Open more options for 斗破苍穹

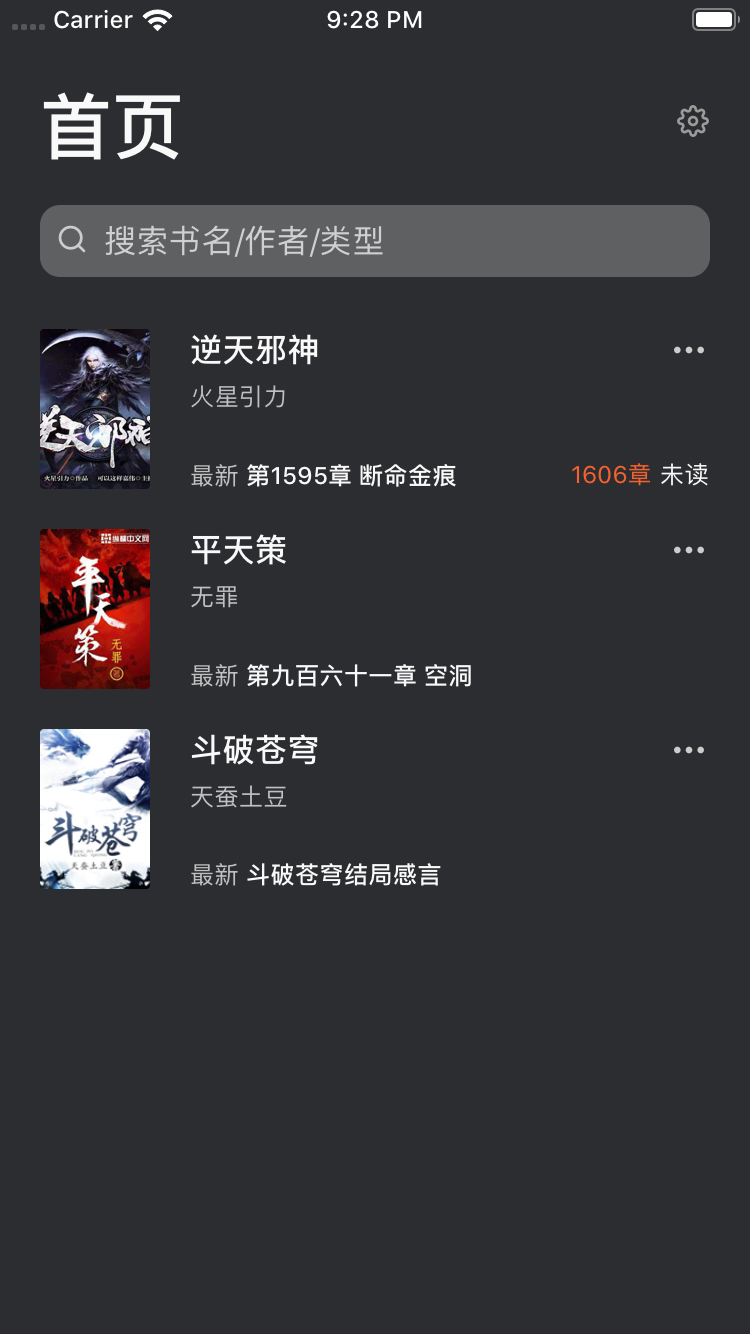pyautogui.click(x=689, y=751)
